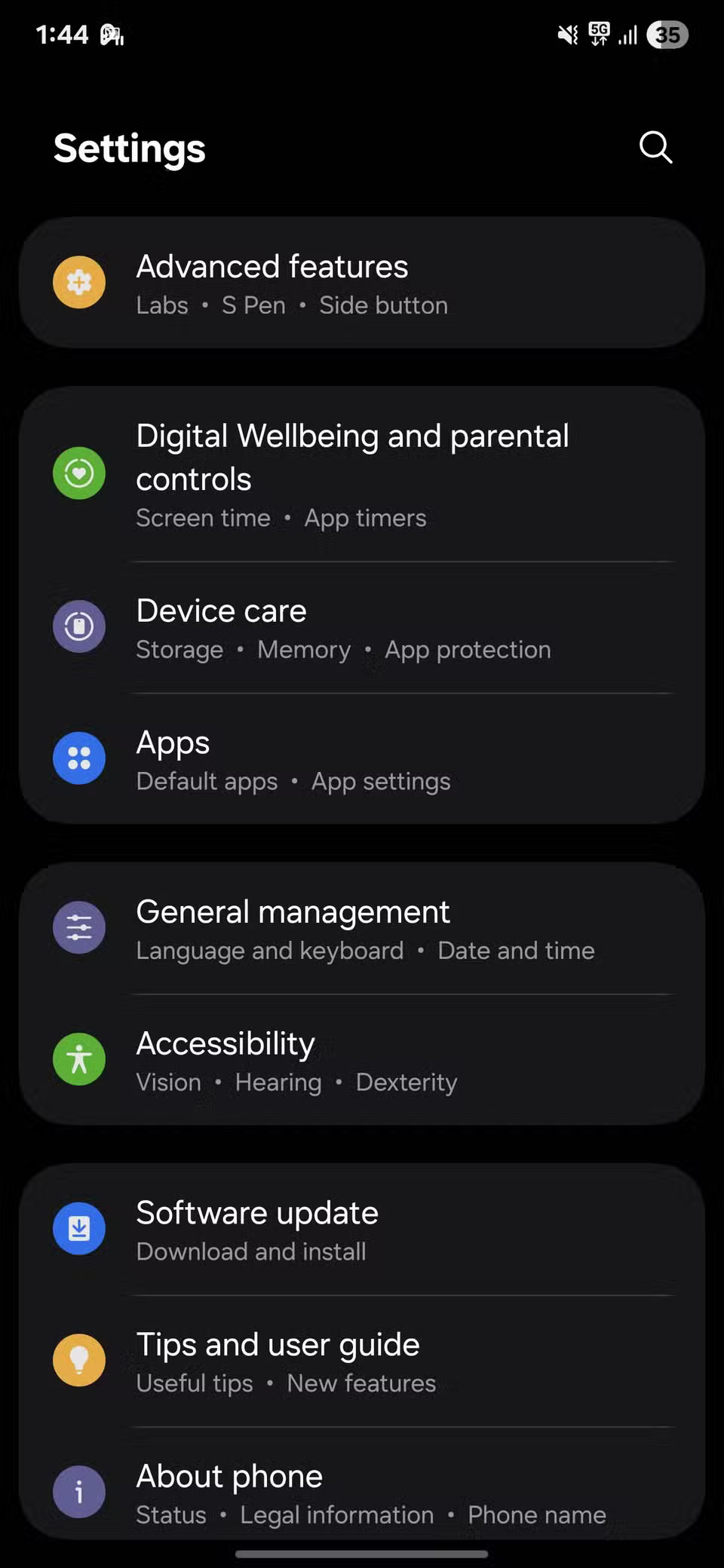Tap the blue Apps grid icon

tap(78, 758)
